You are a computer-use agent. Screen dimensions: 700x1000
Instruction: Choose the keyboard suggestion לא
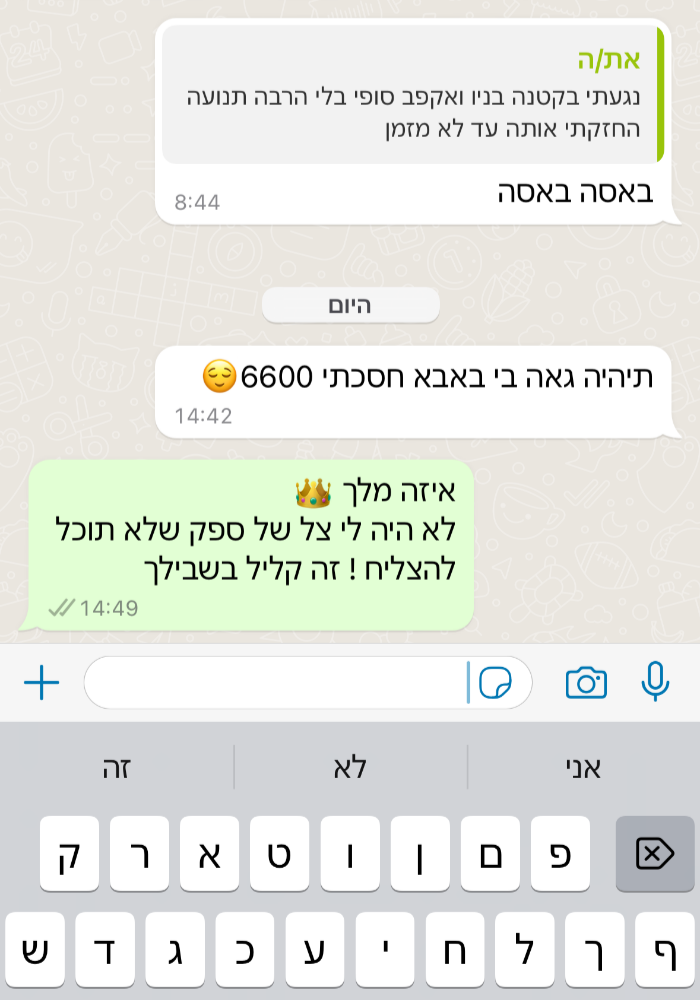tap(350, 768)
